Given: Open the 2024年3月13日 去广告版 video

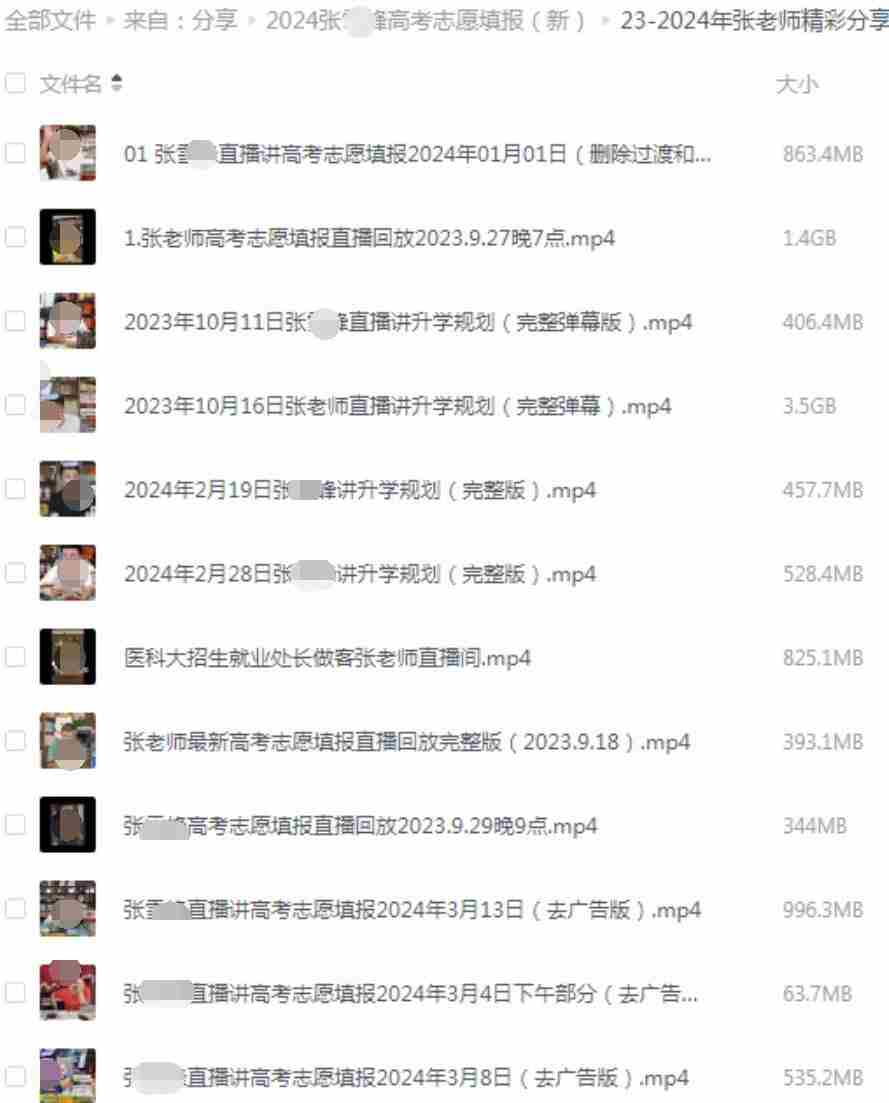Looking at the screenshot, I should point(411,910).
